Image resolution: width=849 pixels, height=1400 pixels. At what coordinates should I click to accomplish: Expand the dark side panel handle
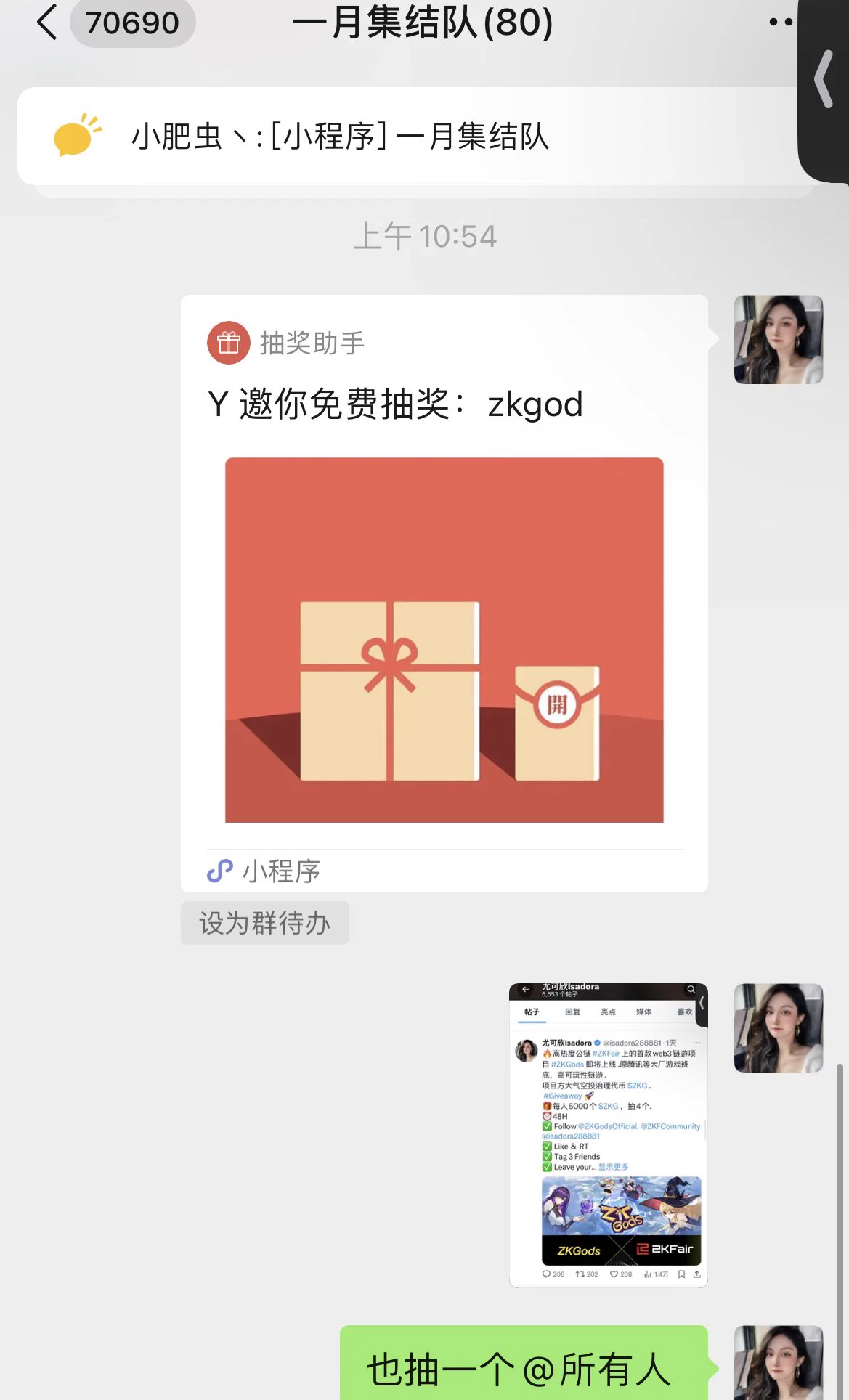(x=824, y=80)
